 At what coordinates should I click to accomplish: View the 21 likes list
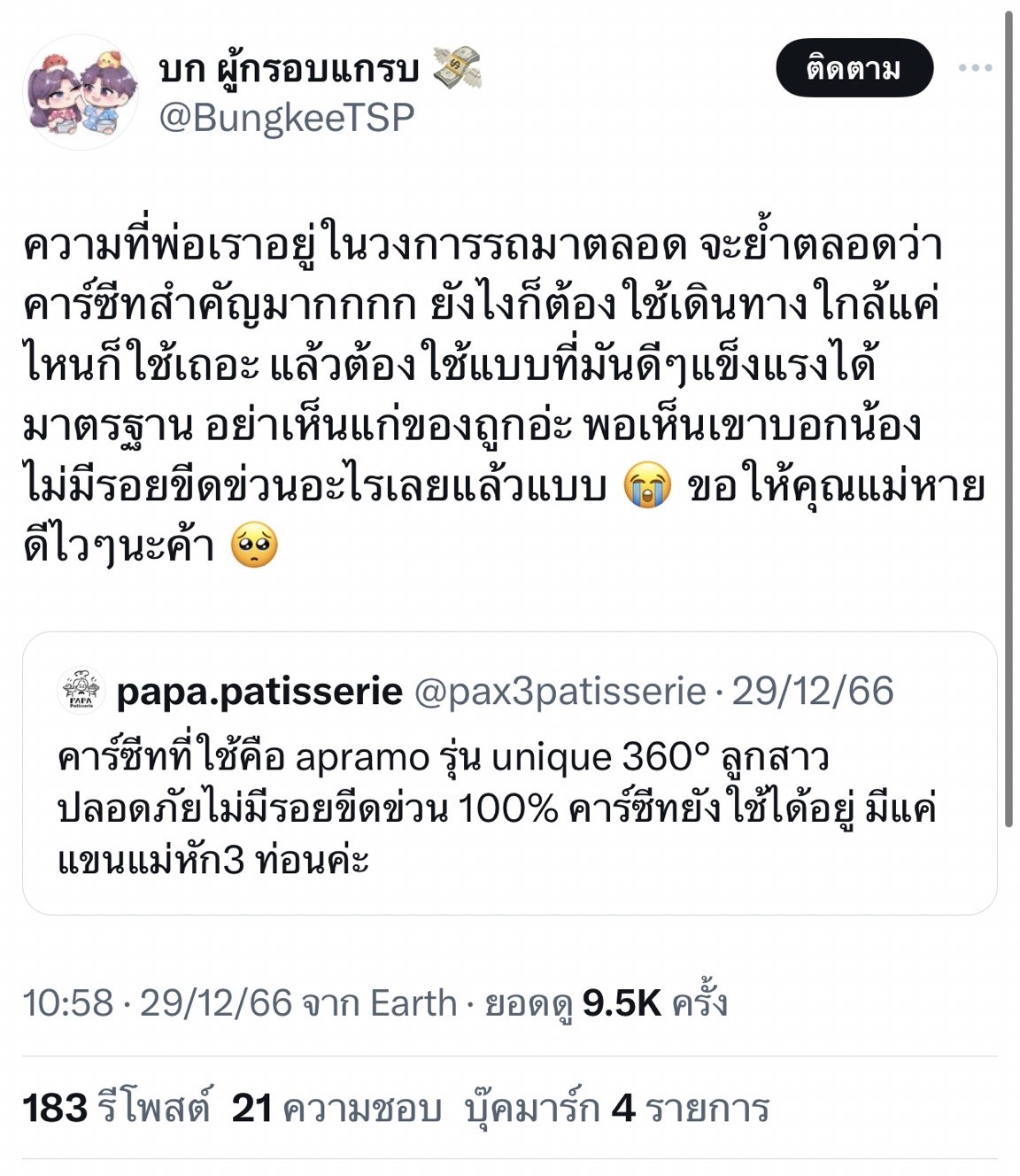click(x=336, y=1108)
